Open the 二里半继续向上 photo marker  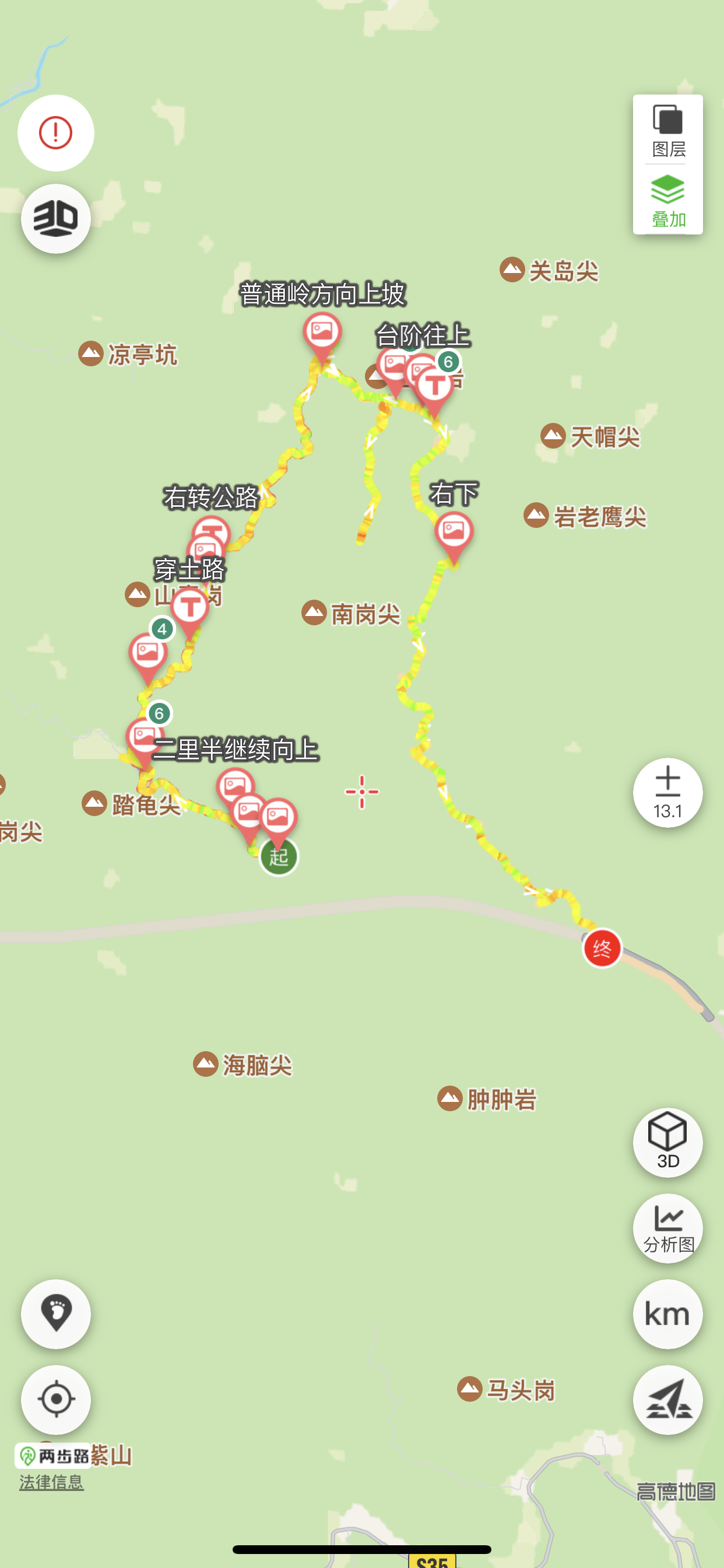click(x=235, y=786)
